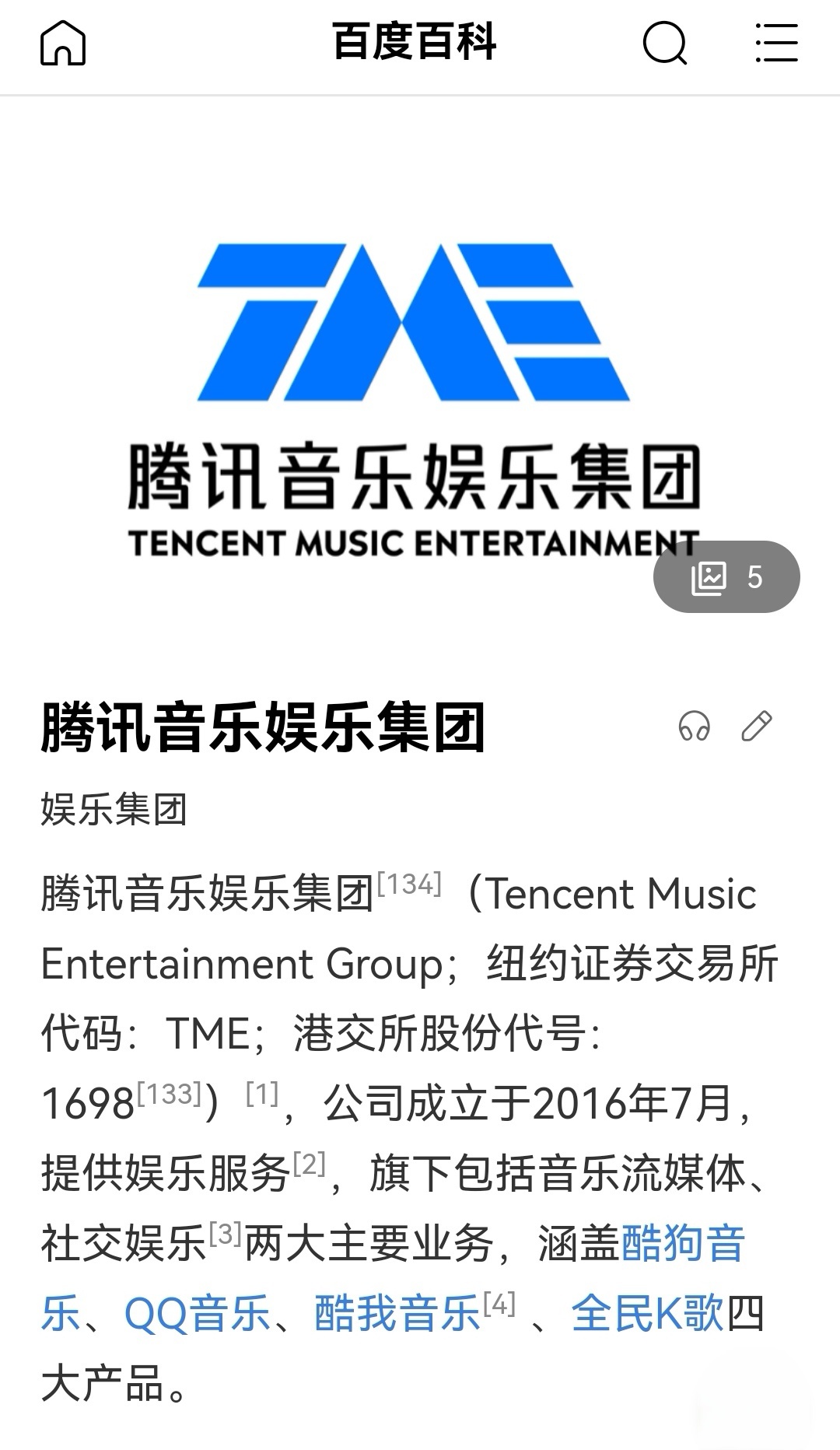View reference [3] citation
The height and width of the screenshot is (1450, 840).
[225, 1235]
